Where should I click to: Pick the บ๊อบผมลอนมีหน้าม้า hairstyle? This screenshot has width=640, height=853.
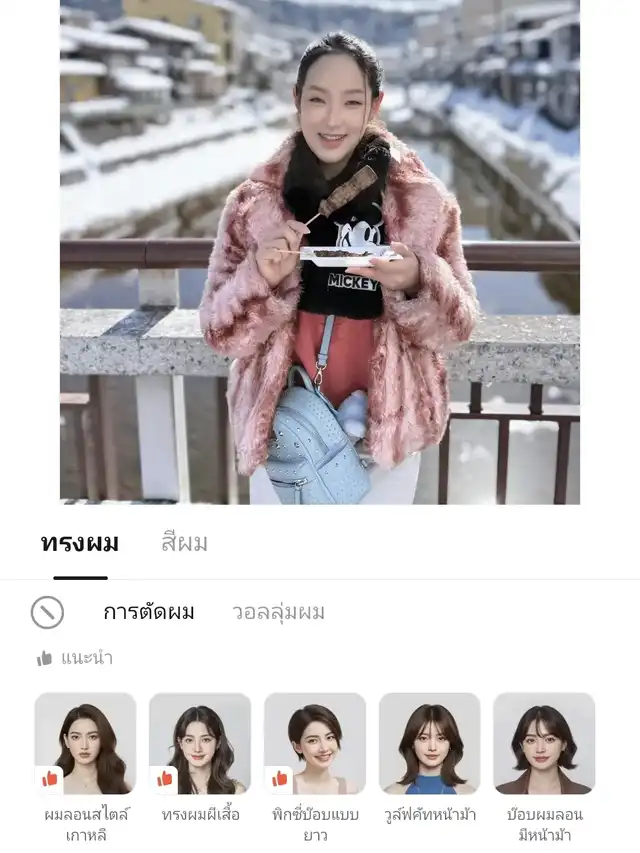pos(544,744)
